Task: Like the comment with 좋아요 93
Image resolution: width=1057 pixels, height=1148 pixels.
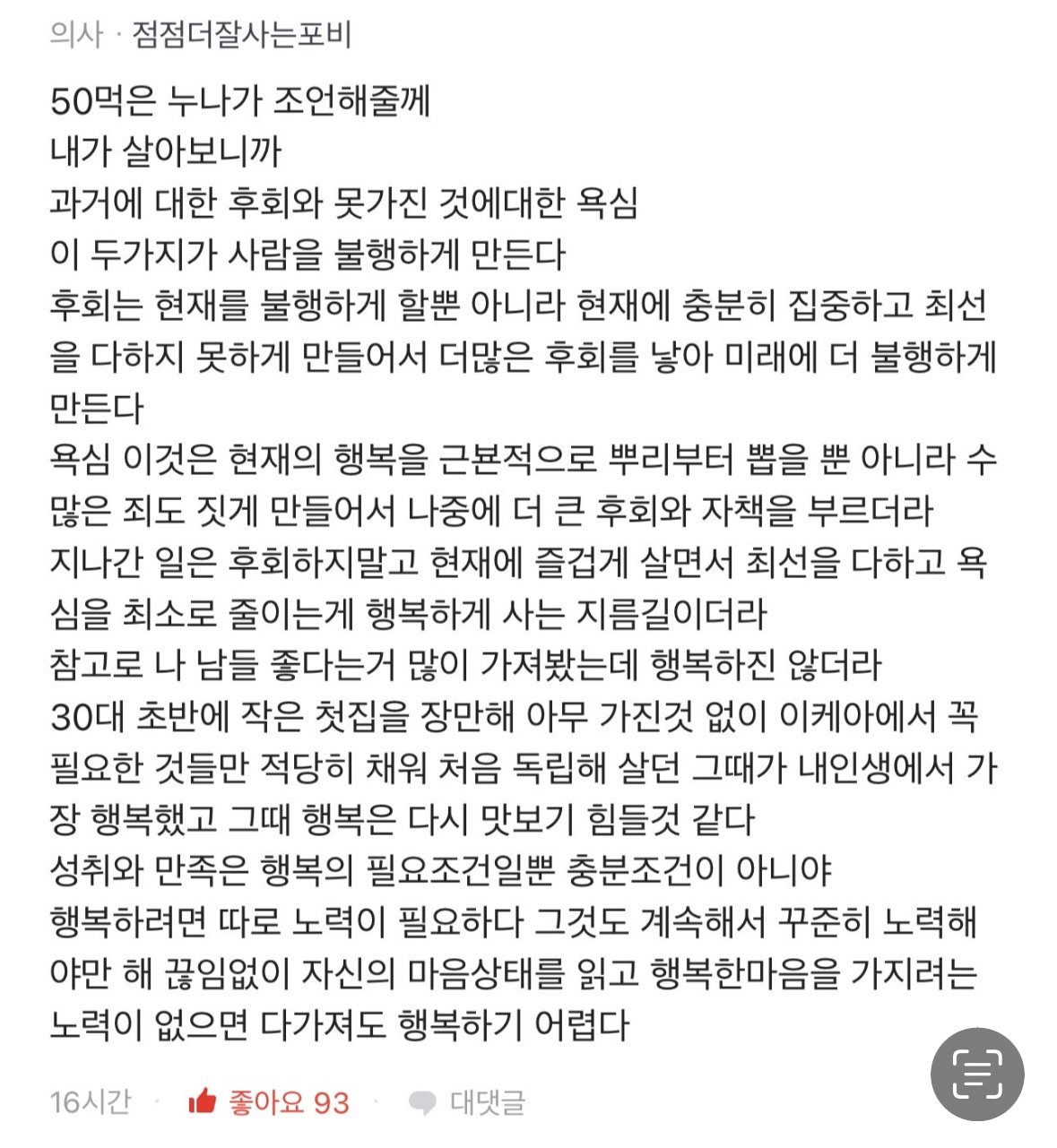Action: [269, 1101]
